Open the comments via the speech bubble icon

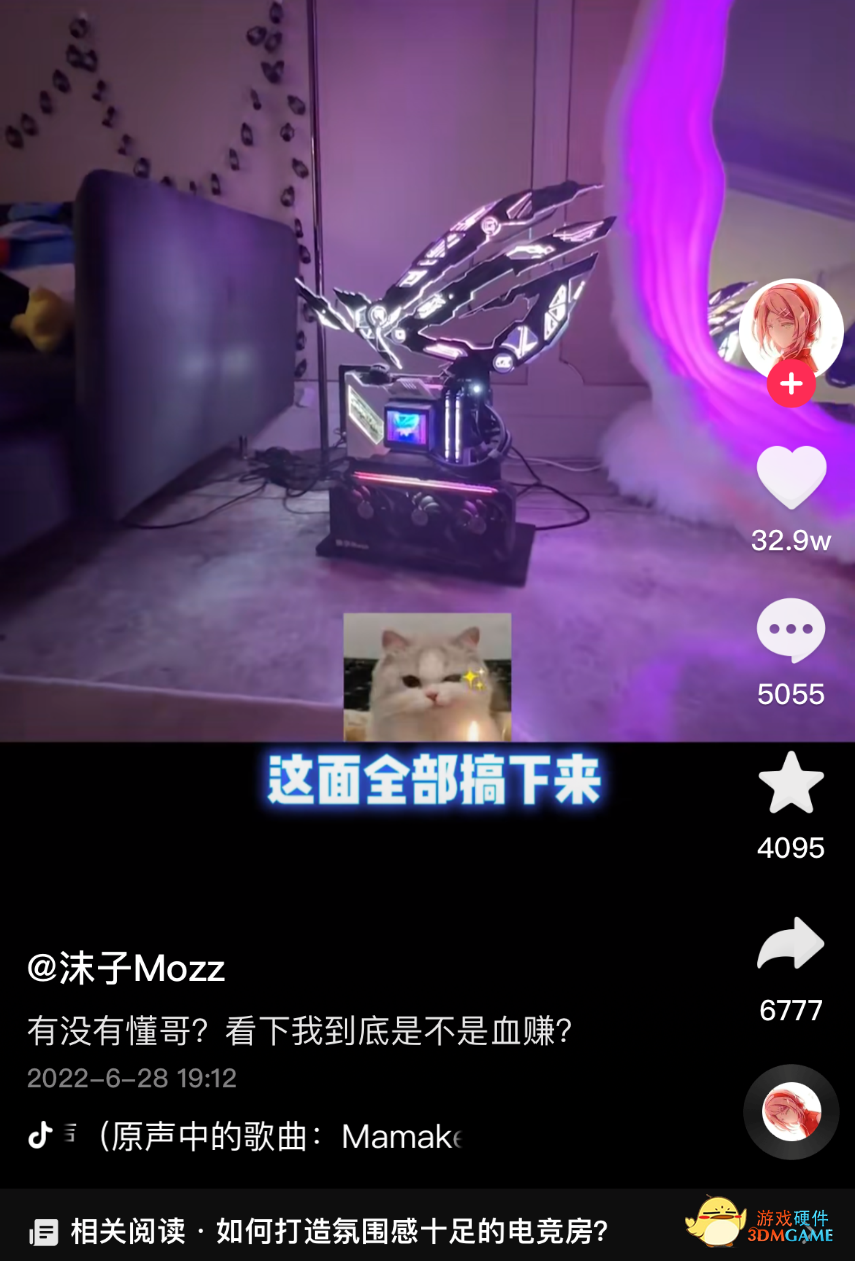pos(791,628)
